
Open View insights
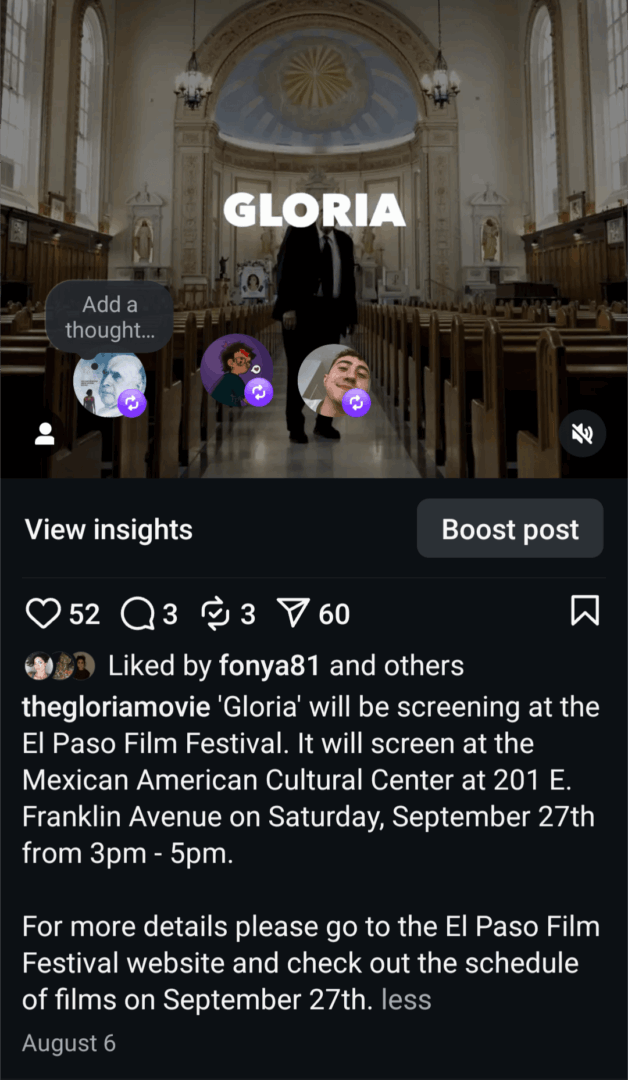108,529
